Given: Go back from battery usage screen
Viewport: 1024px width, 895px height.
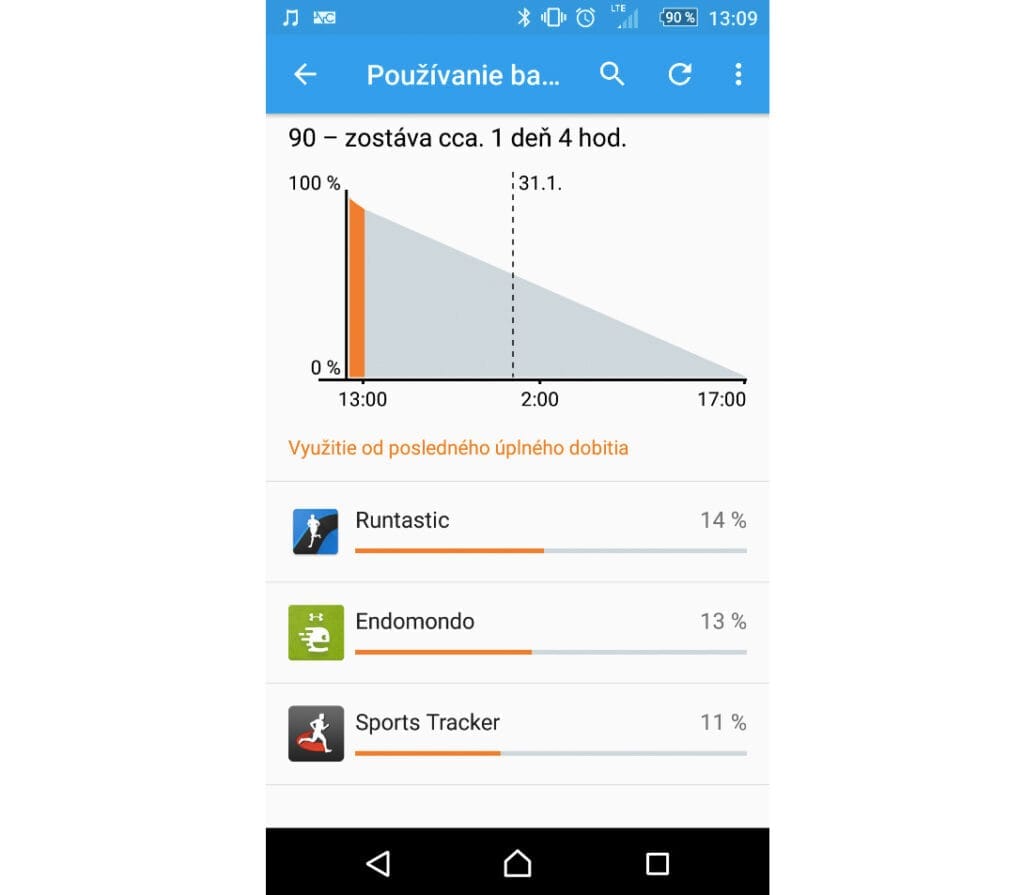Looking at the screenshot, I should point(305,75).
